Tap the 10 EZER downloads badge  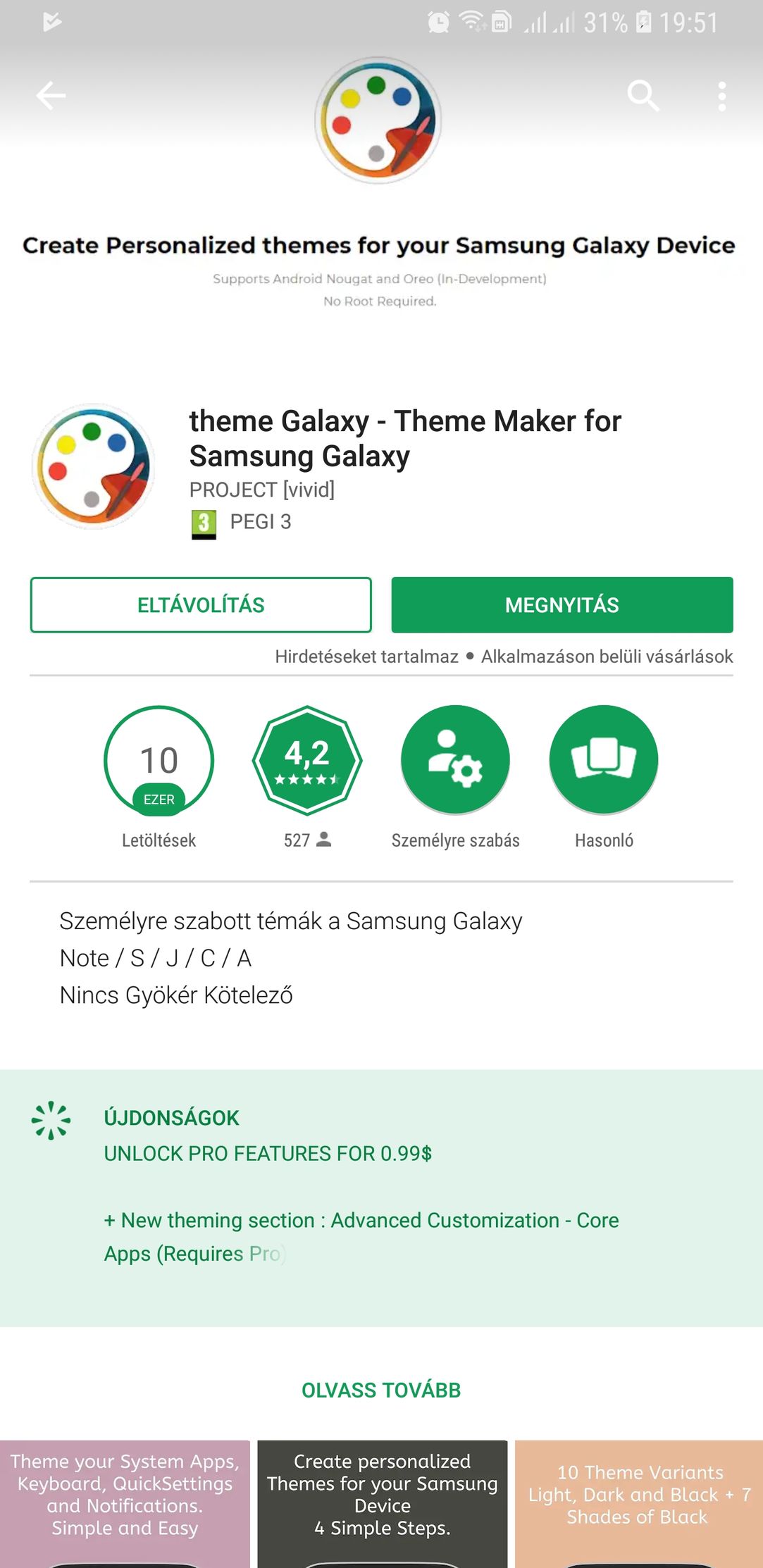(159, 760)
